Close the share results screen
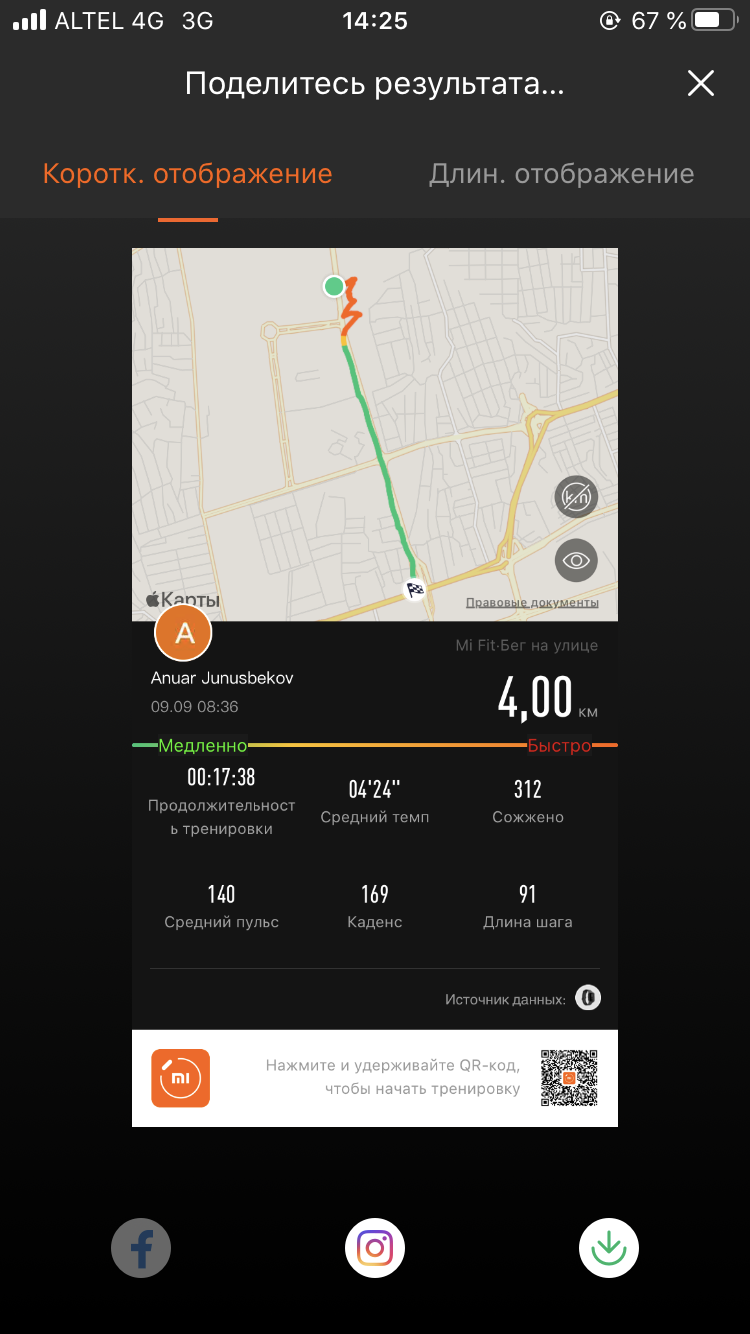This screenshot has width=750, height=1334. (x=700, y=83)
